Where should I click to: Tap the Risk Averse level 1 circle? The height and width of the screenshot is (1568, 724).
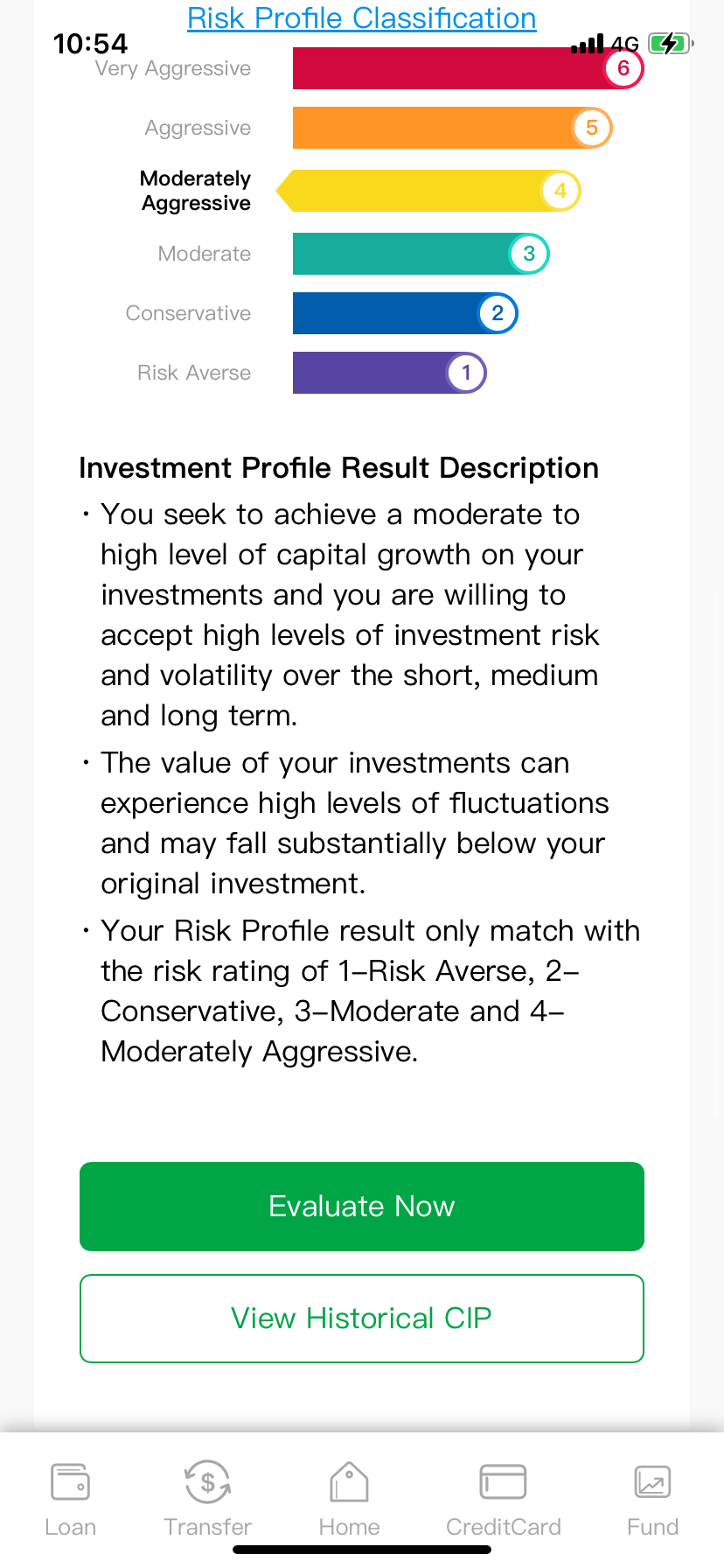[x=466, y=373]
